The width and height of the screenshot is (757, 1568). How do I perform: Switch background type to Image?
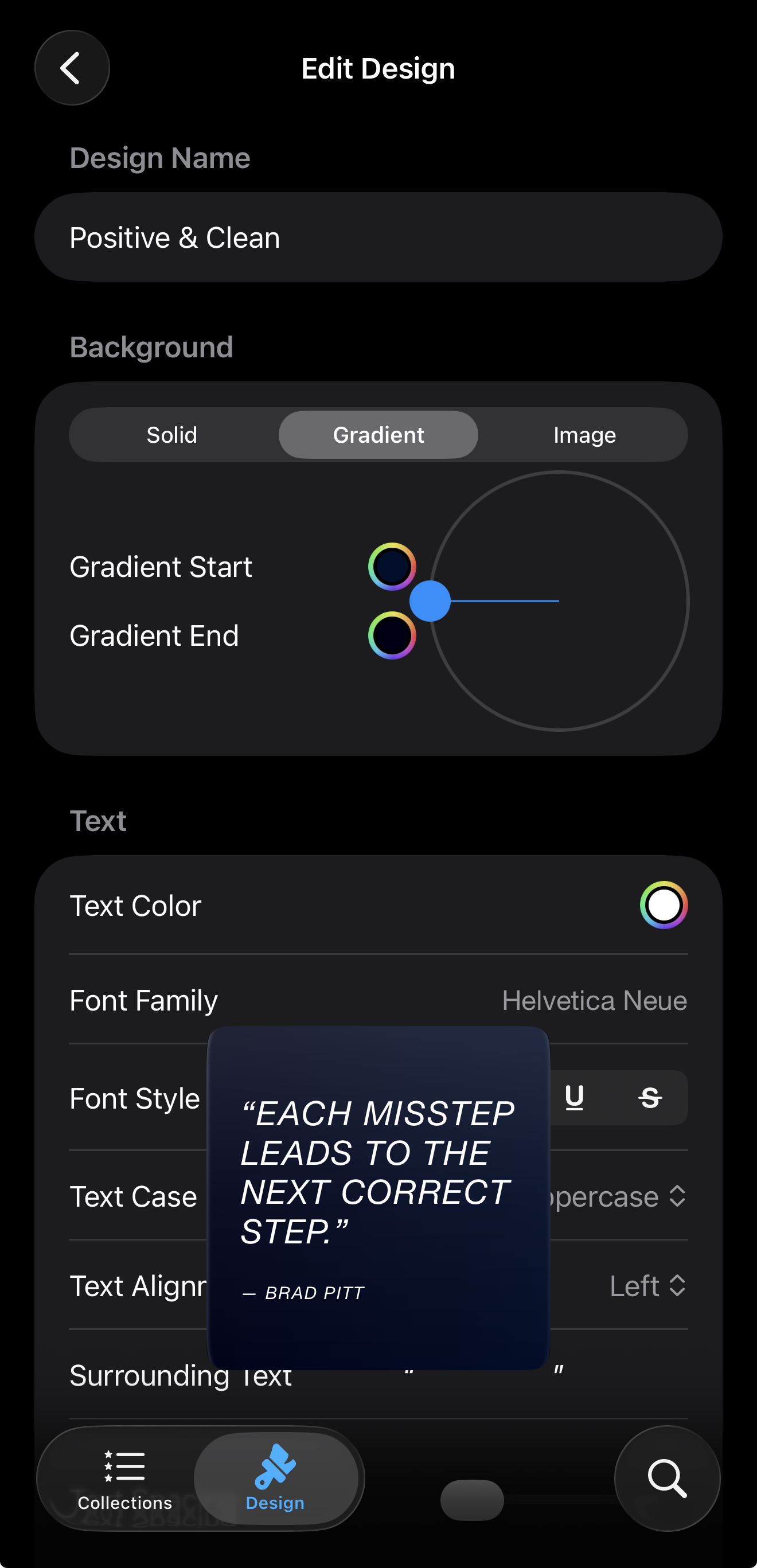tap(584, 434)
